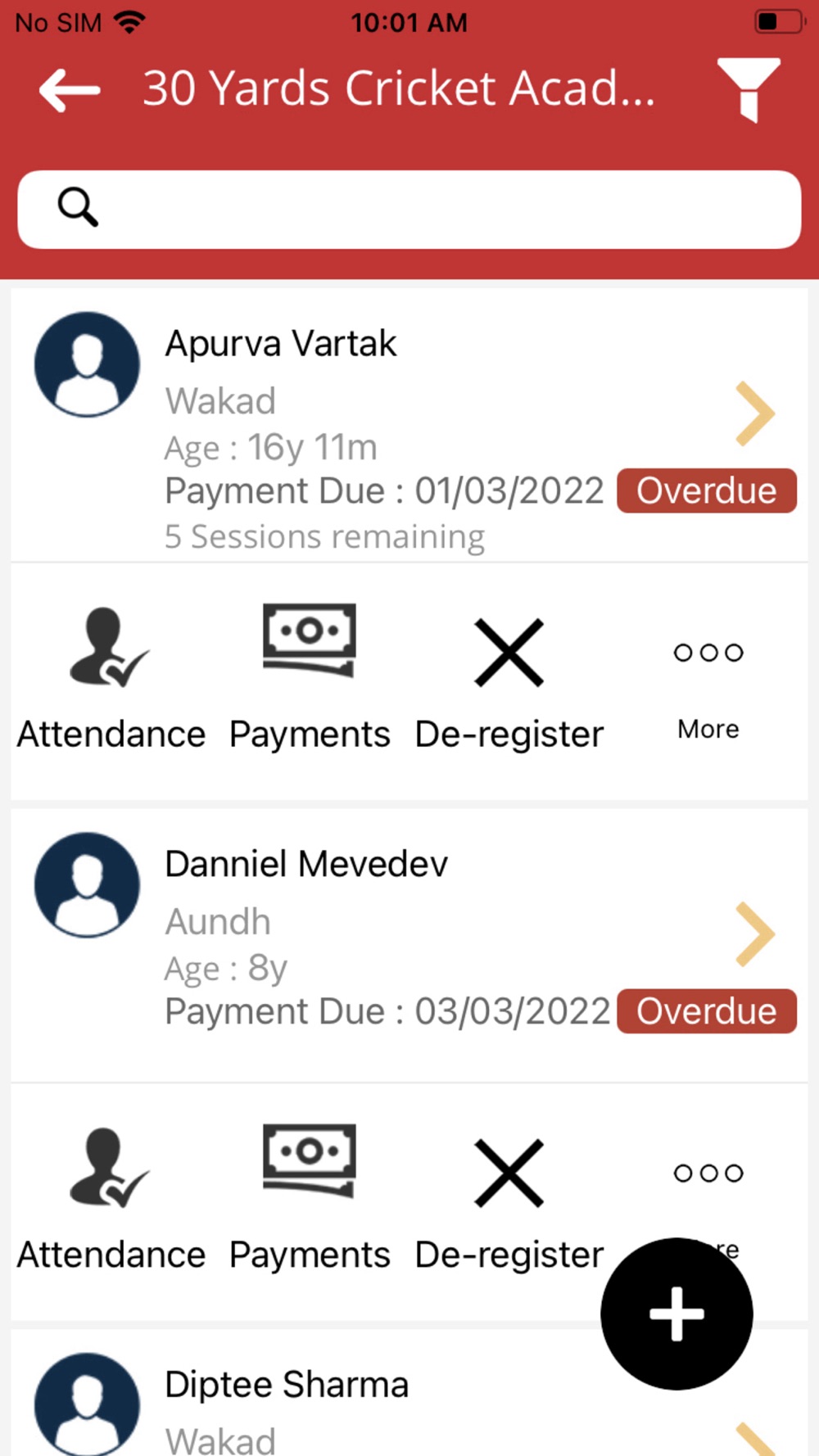The height and width of the screenshot is (1456, 819).
Task: Open payments for Apurva Vartak
Action: click(x=310, y=679)
